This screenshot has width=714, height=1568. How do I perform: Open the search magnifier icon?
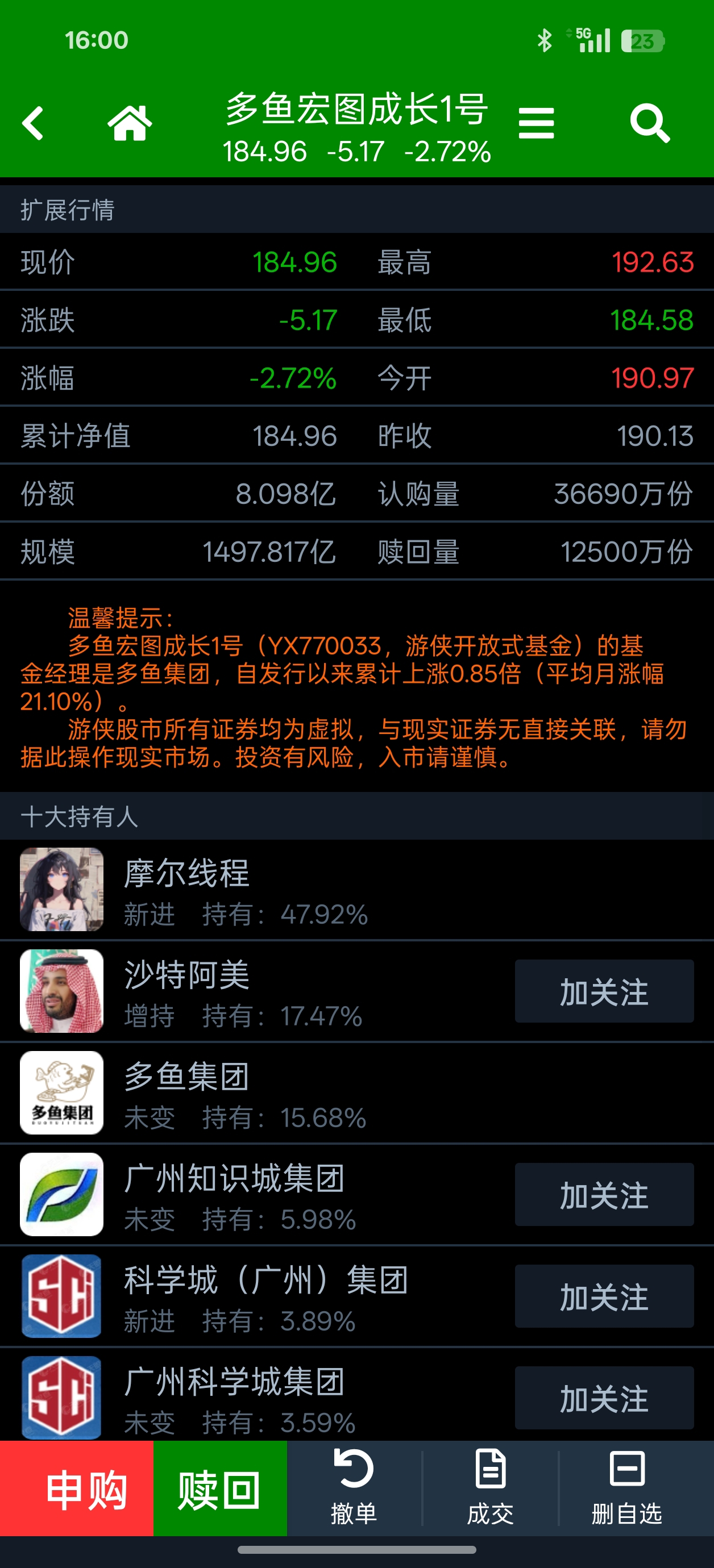pos(649,124)
